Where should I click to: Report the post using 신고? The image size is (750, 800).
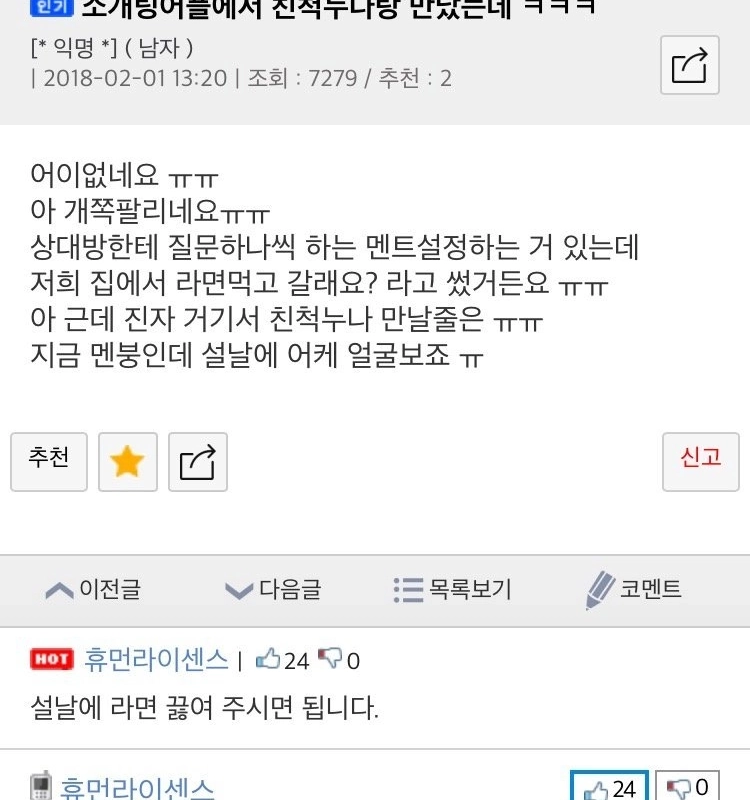pos(701,461)
